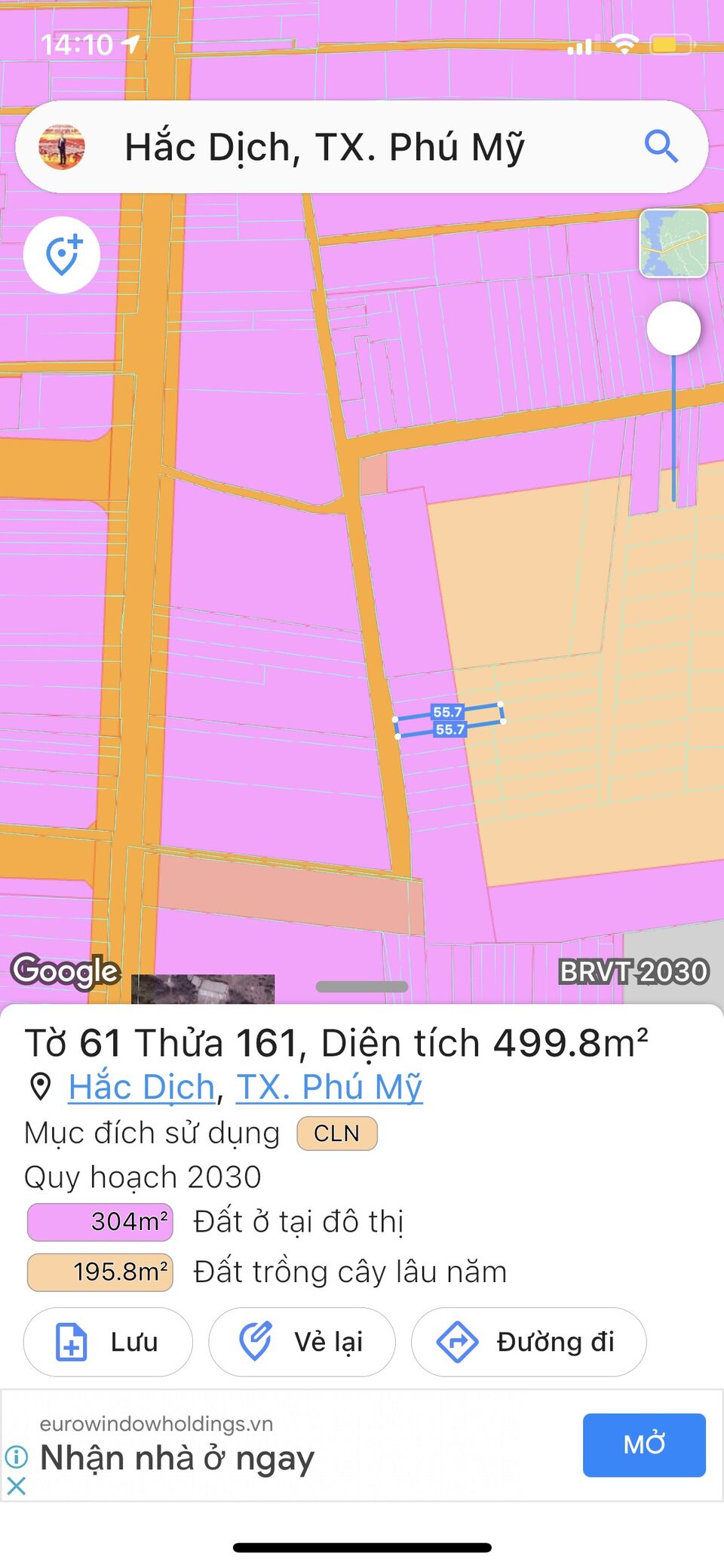Image resolution: width=724 pixels, height=1568 pixels.
Task: Open the Hắc Dịch link
Action: click(142, 1087)
